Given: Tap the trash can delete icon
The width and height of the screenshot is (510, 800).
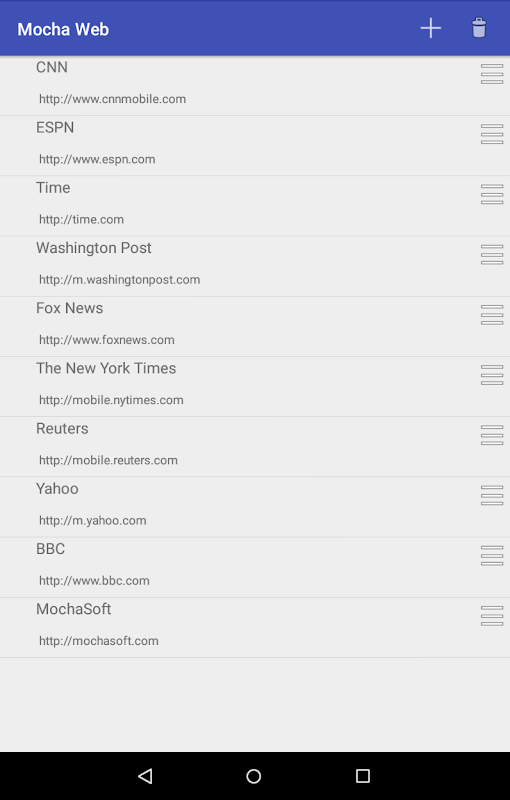Looking at the screenshot, I should pos(479,28).
